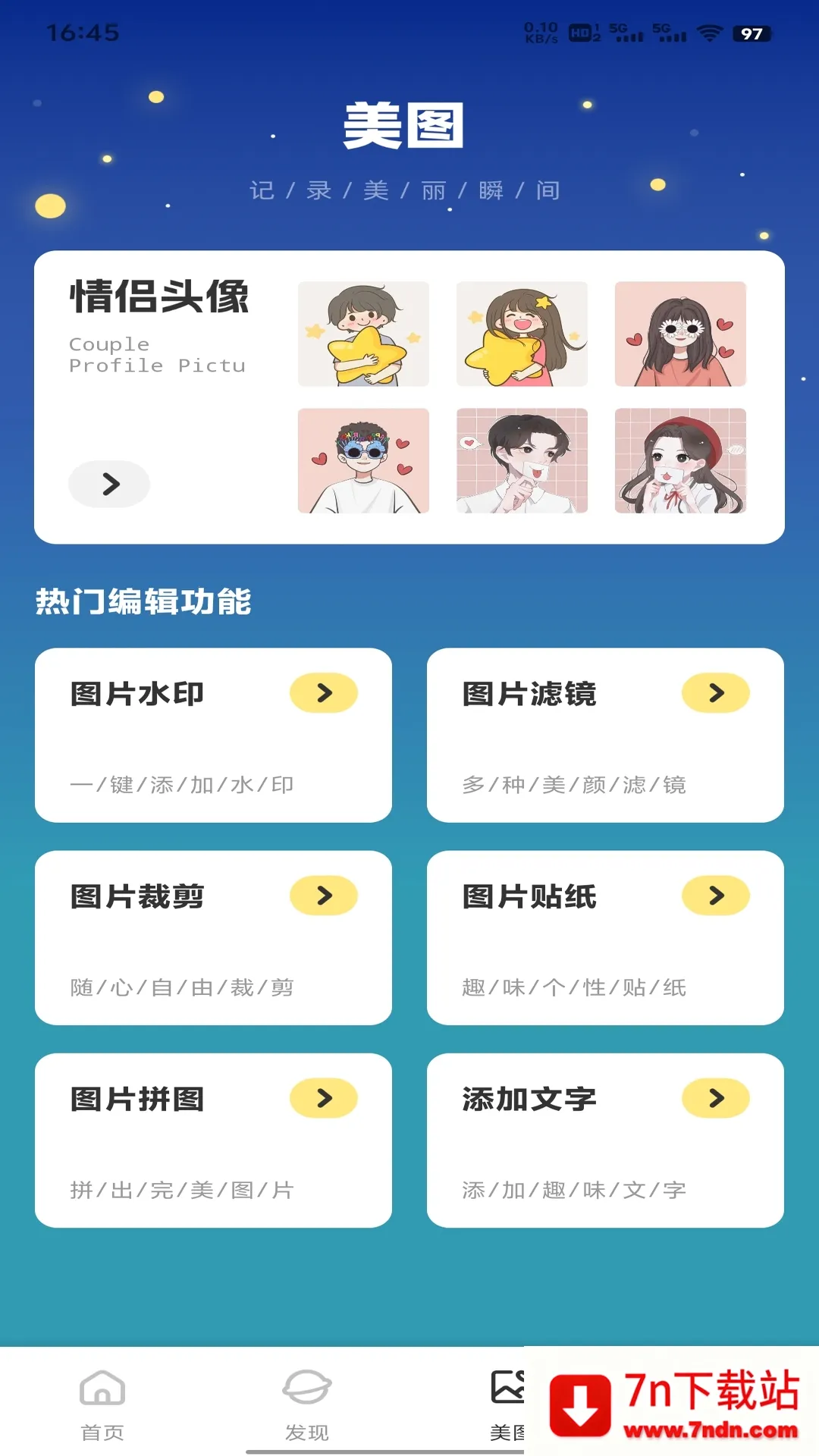The image size is (819, 1456).
Task: Select the boy with party glasses avatar
Action: tap(364, 461)
